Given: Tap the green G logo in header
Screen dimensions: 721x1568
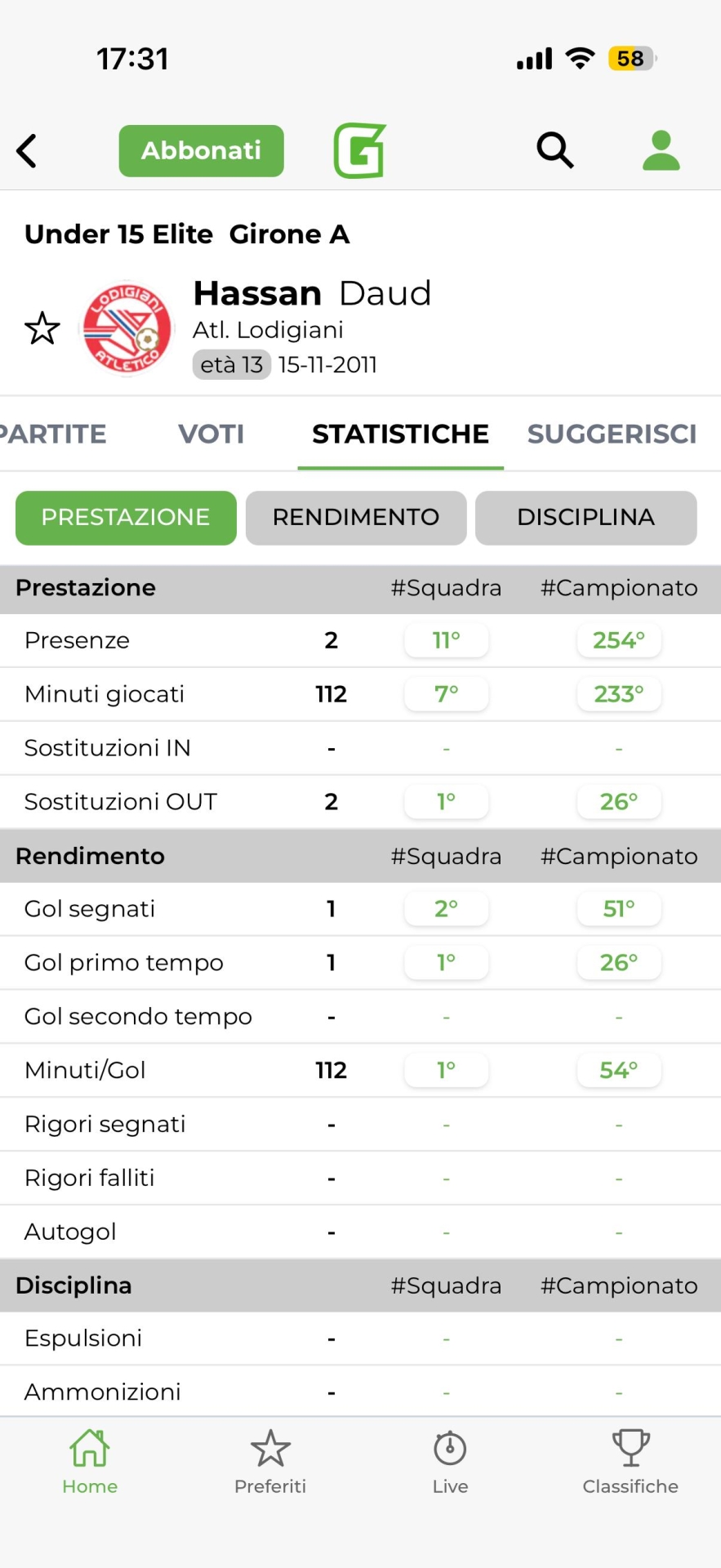Looking at the screenshot, I should click(x=360, y=151).
